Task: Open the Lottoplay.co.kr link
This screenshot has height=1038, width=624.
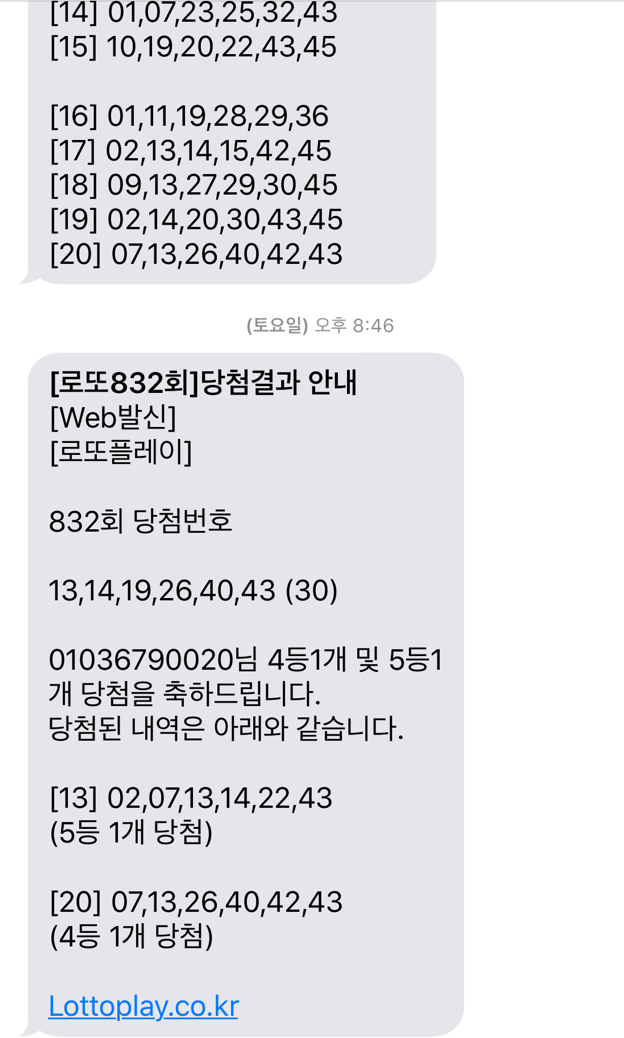Action: point(143,1005)
